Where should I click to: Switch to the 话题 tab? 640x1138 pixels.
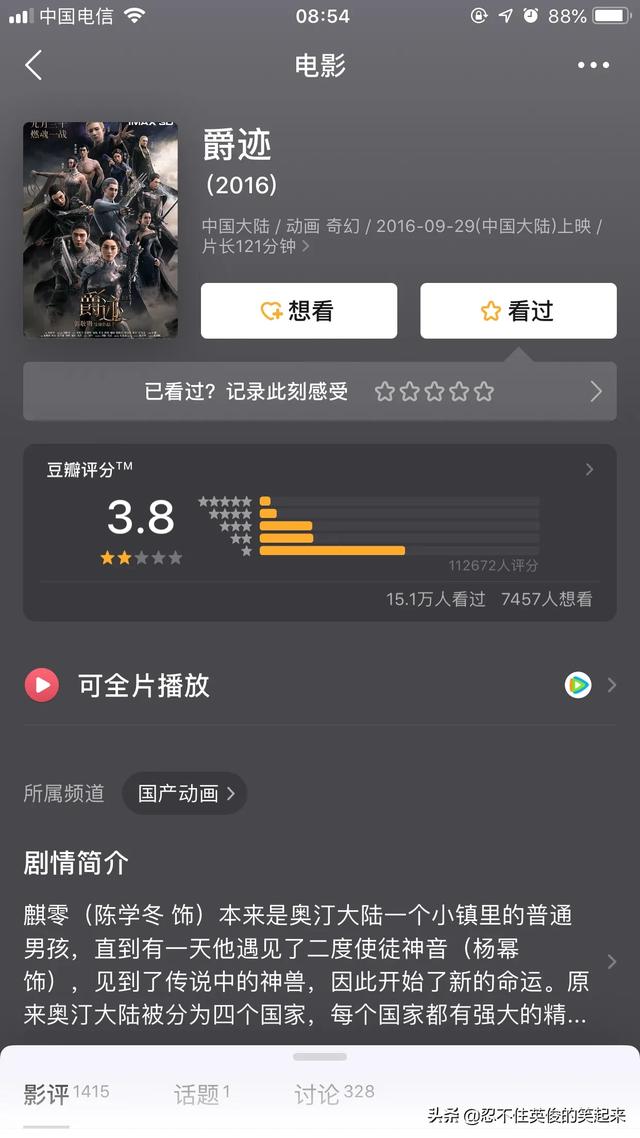pos(202,1094)
